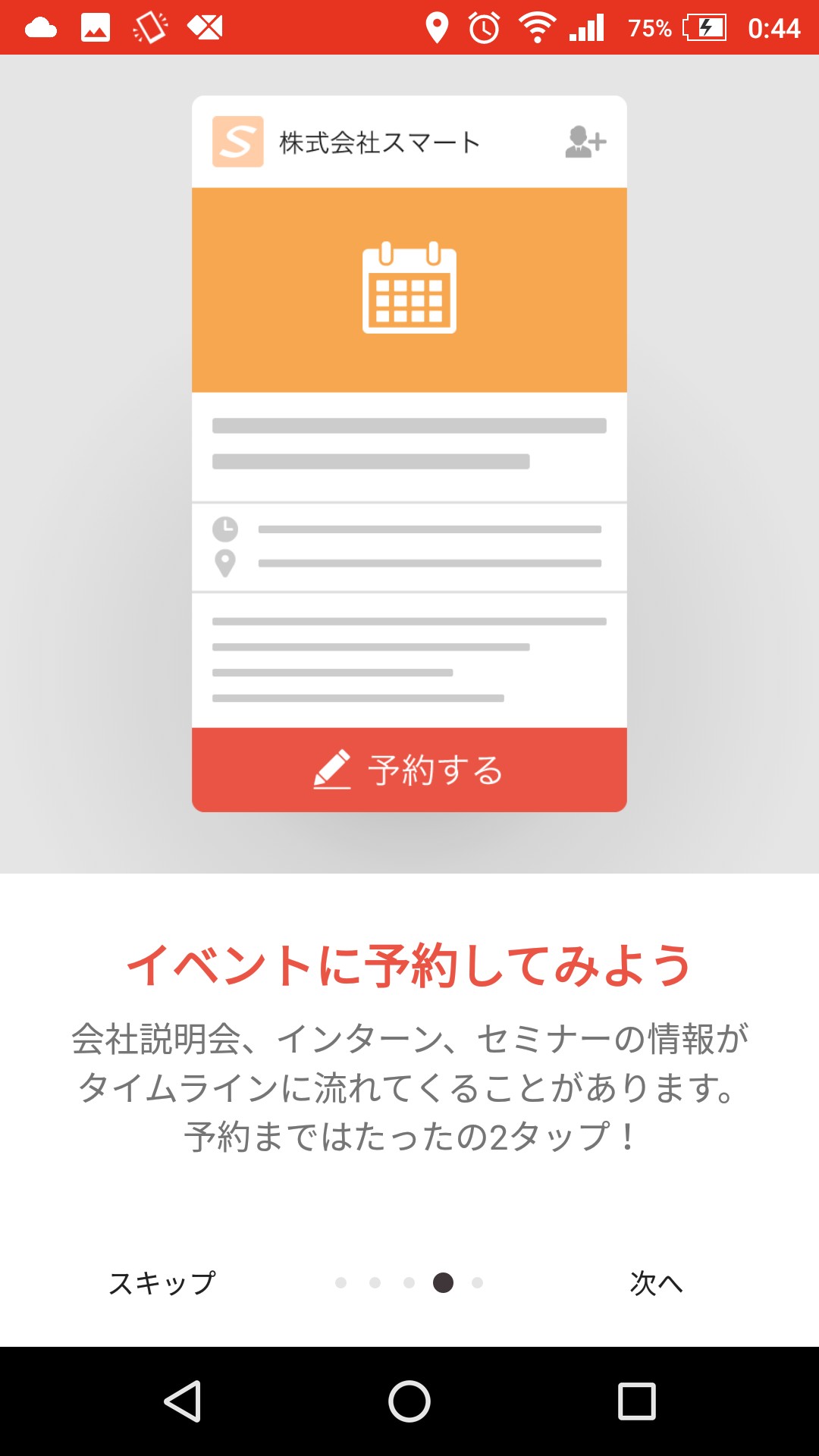Open the recent apps overview
This screenshot has width=819, height=1456.
tap(636, 1401)
